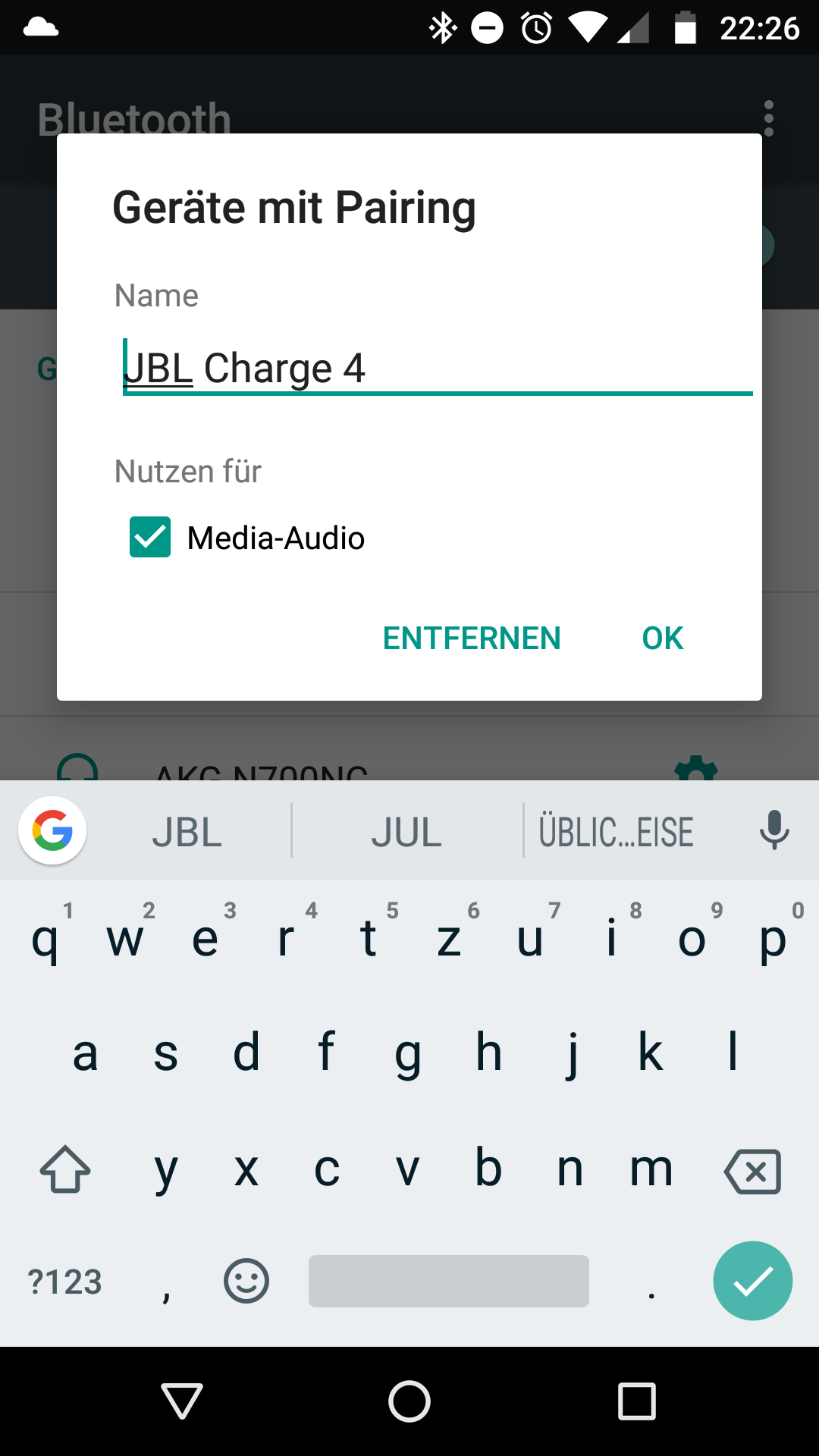Image resolution: width=819 pixels, height=1456 pixels.
Task: Go back with the navigation bar
Action: 182,1401
